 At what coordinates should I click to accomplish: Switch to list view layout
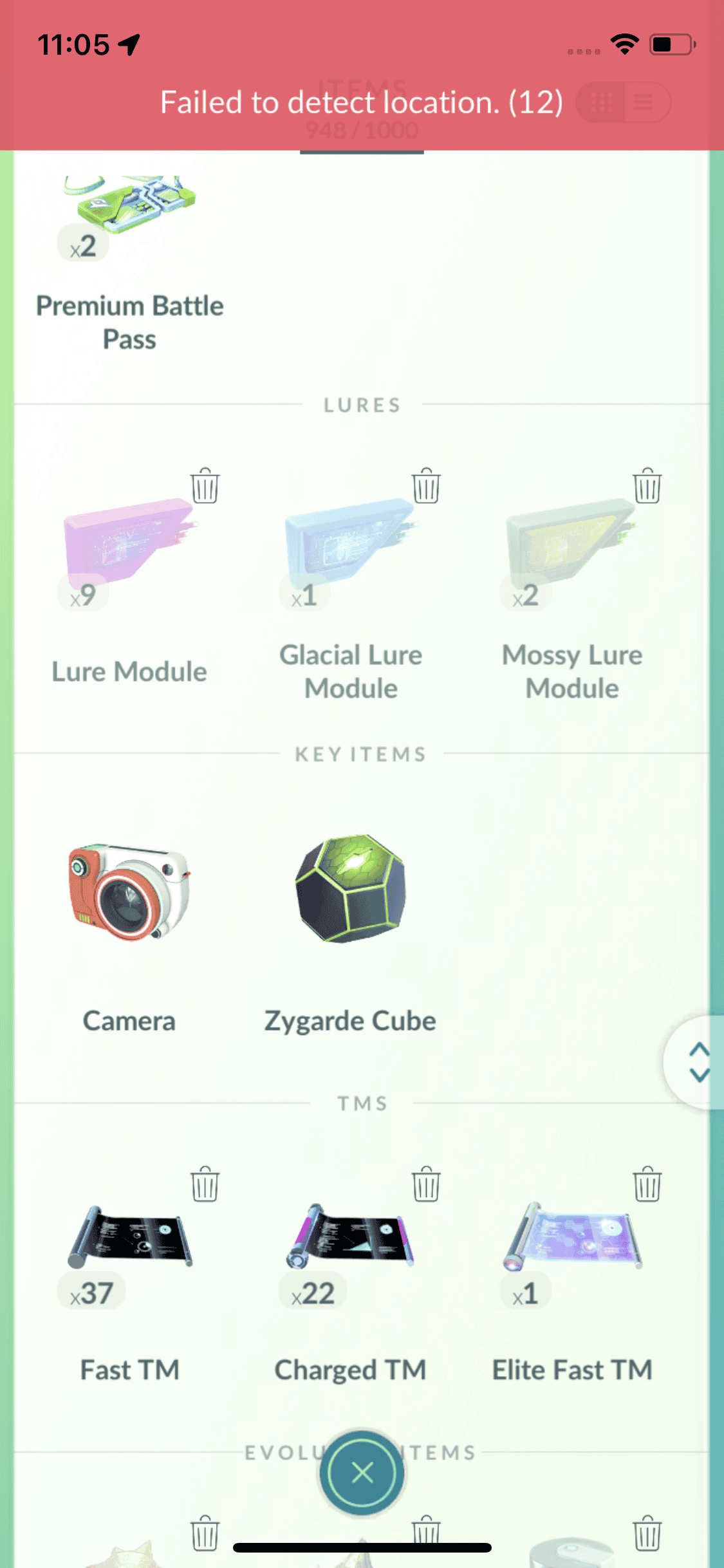[644, 102]
